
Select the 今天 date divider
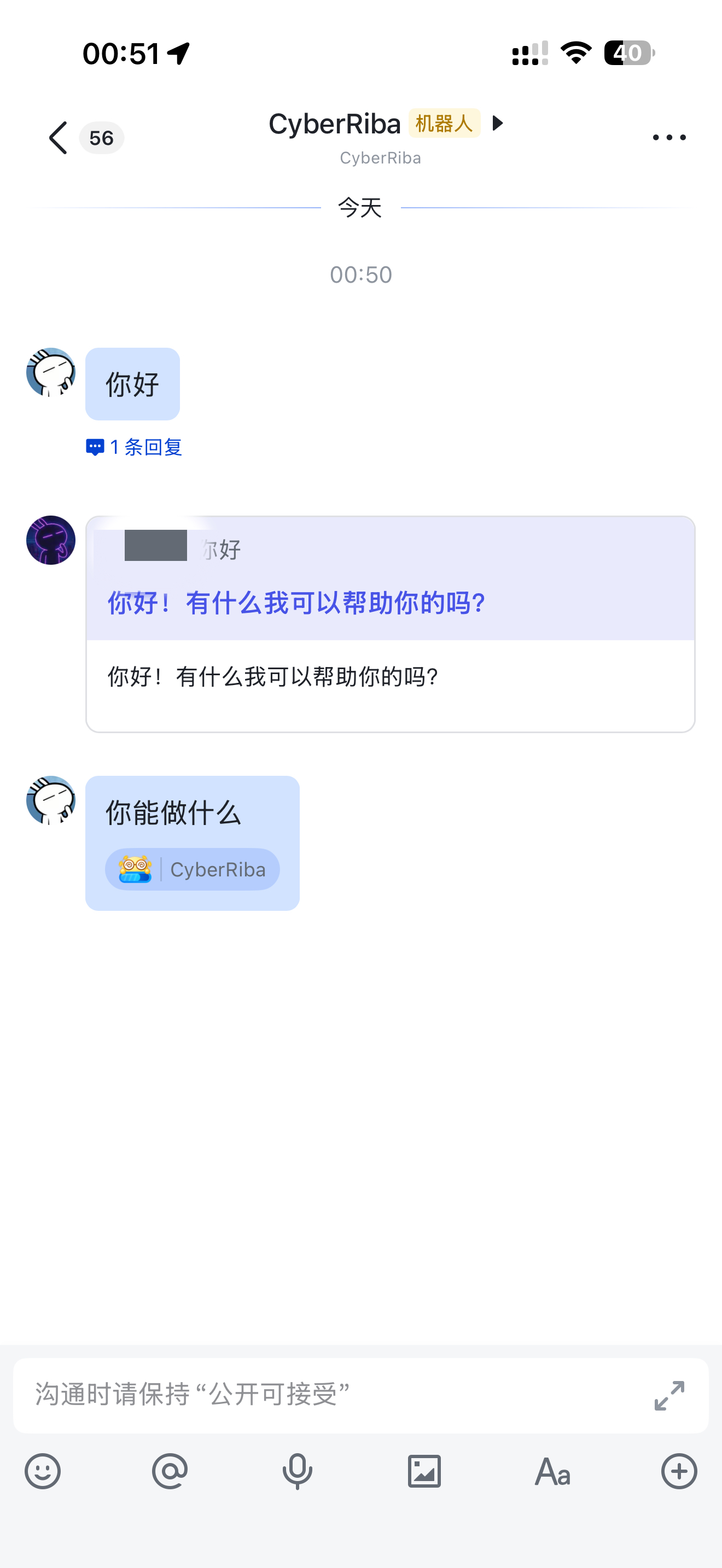pos(360,208)
